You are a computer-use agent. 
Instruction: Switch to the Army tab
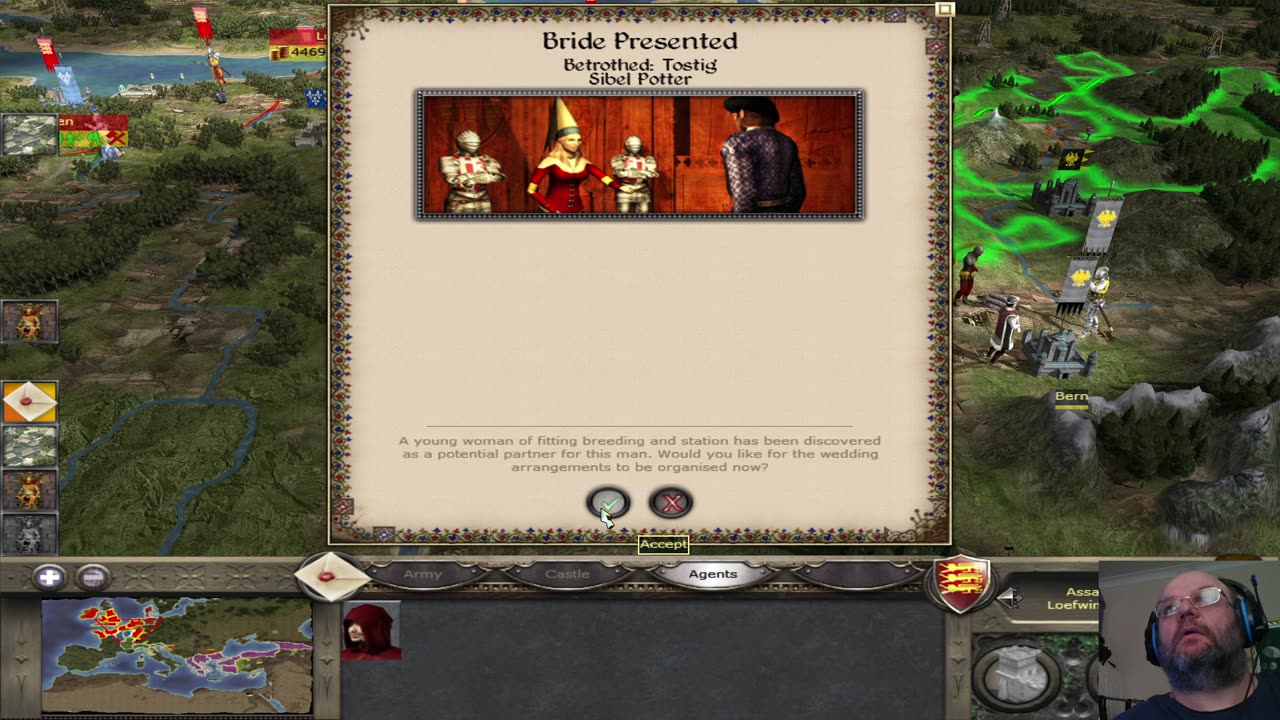coord(423,574)
